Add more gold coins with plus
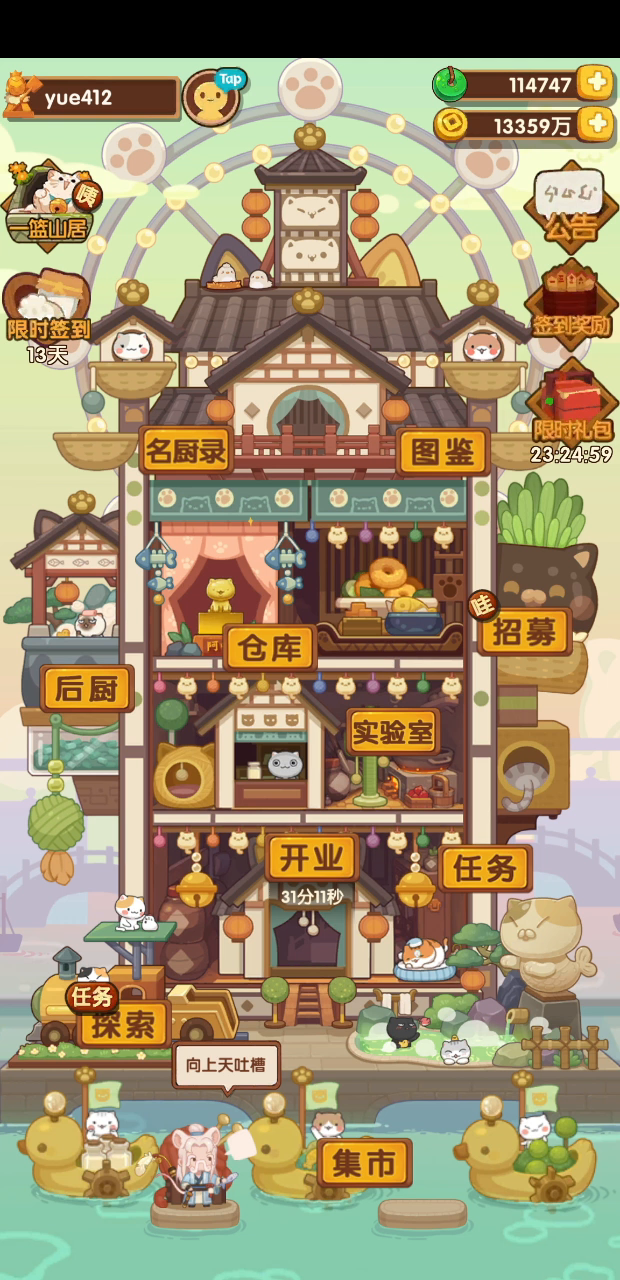The height and width of the screenshot is (1280, 620). pyautogui.click(x=595, y=124)
